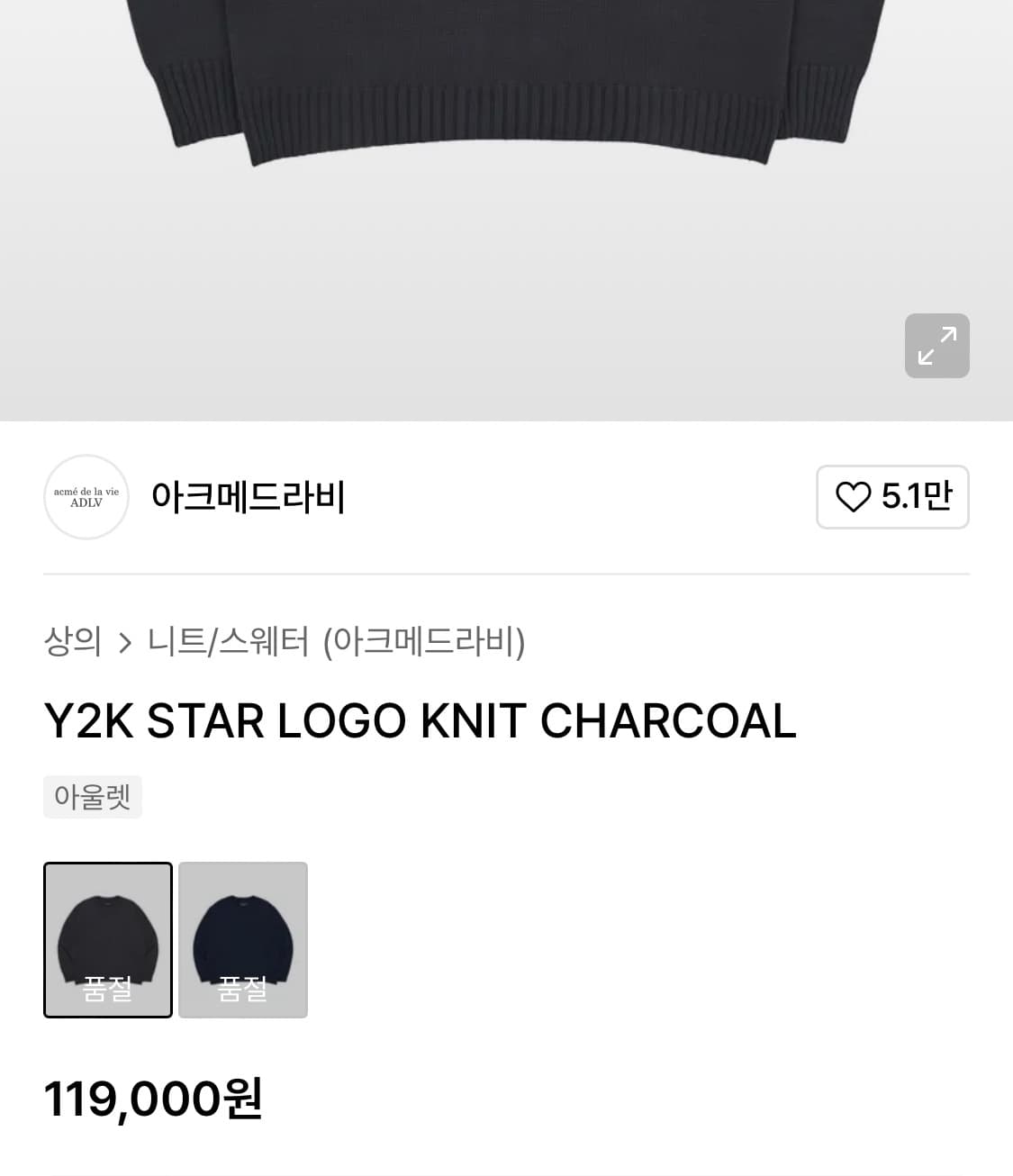This screenshot has height=1176, width=1013.
Task: Toggle the sold-out charcoal swatch selection
Action: pos(107,940)
